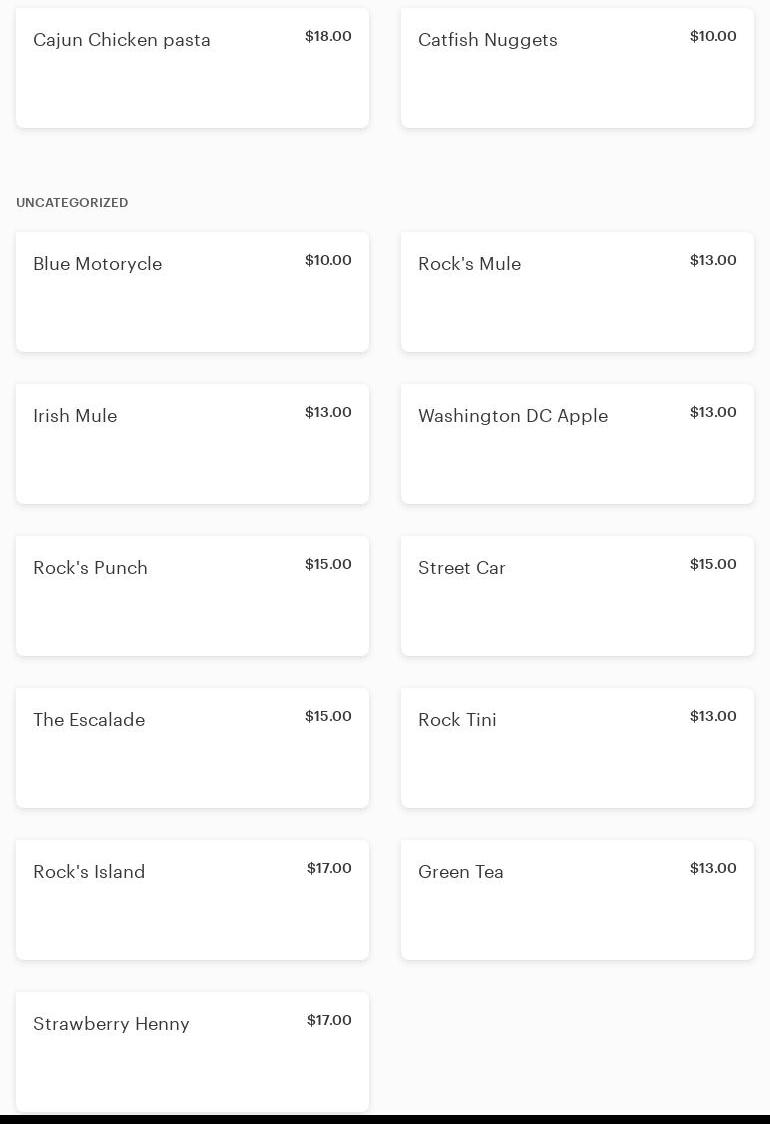Open the Street Car item

click(x=577, y=596)
